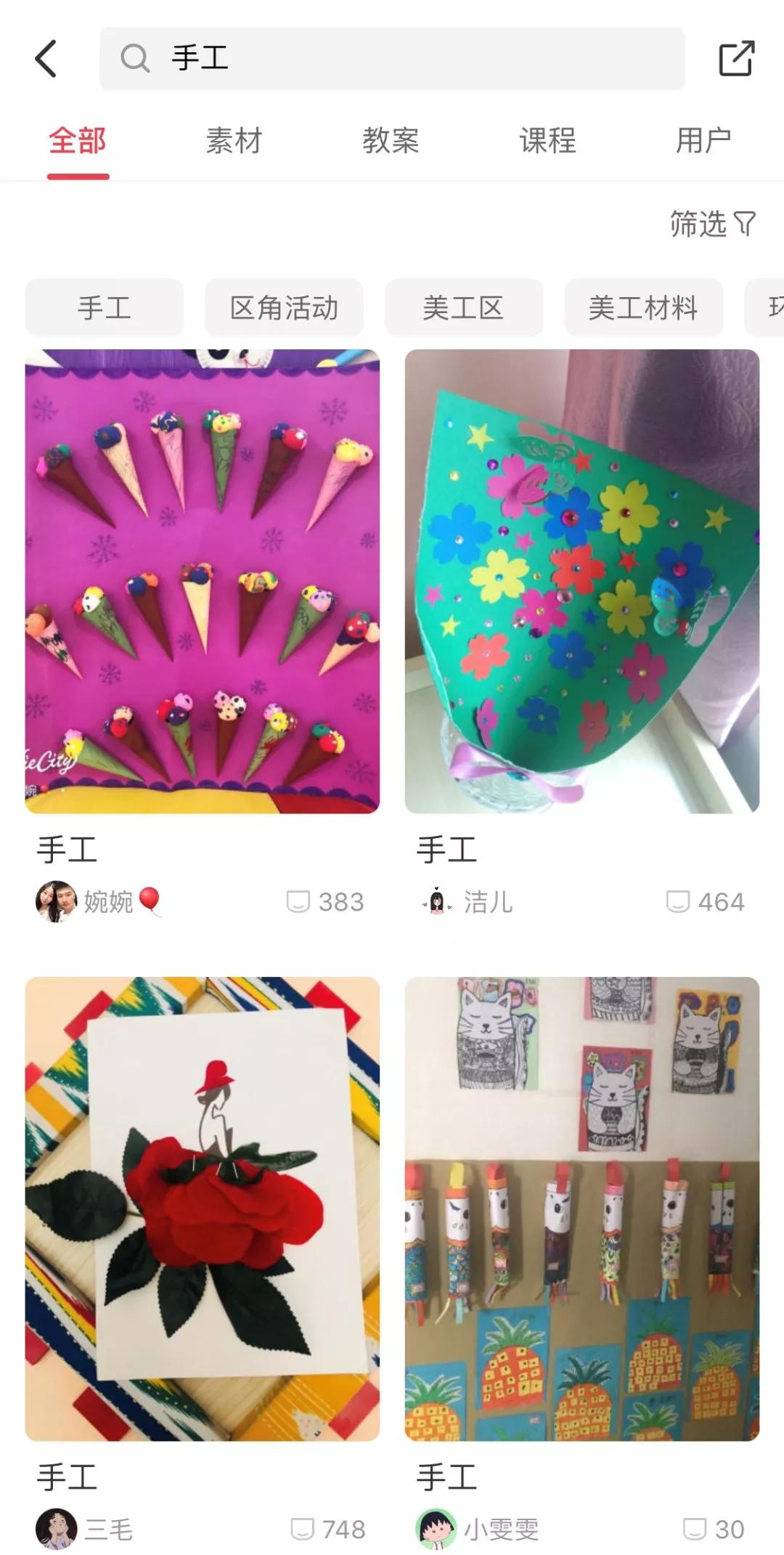Switch to the 课程 tab

point(547,141)
